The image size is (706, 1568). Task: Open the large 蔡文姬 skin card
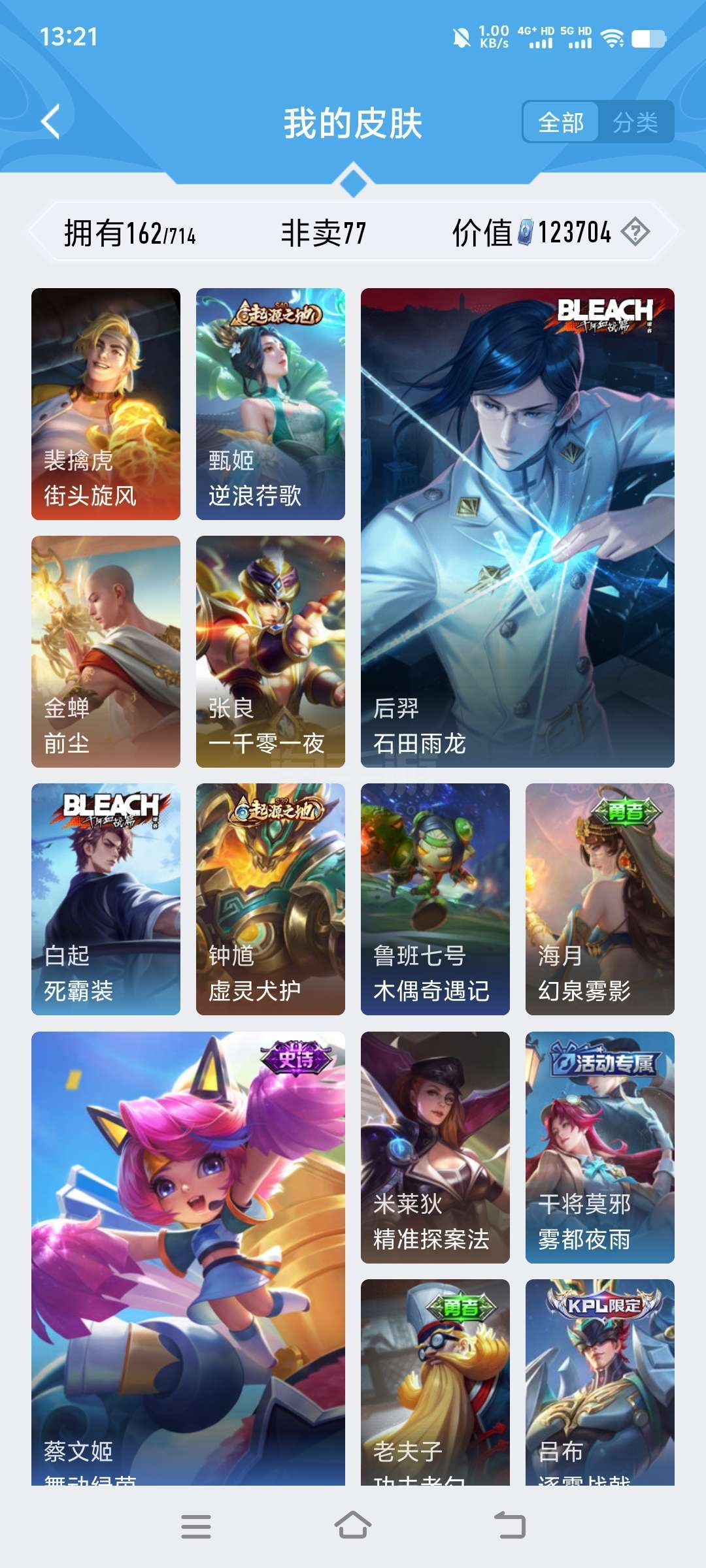pyautogui.click(x=188, y=1258)
